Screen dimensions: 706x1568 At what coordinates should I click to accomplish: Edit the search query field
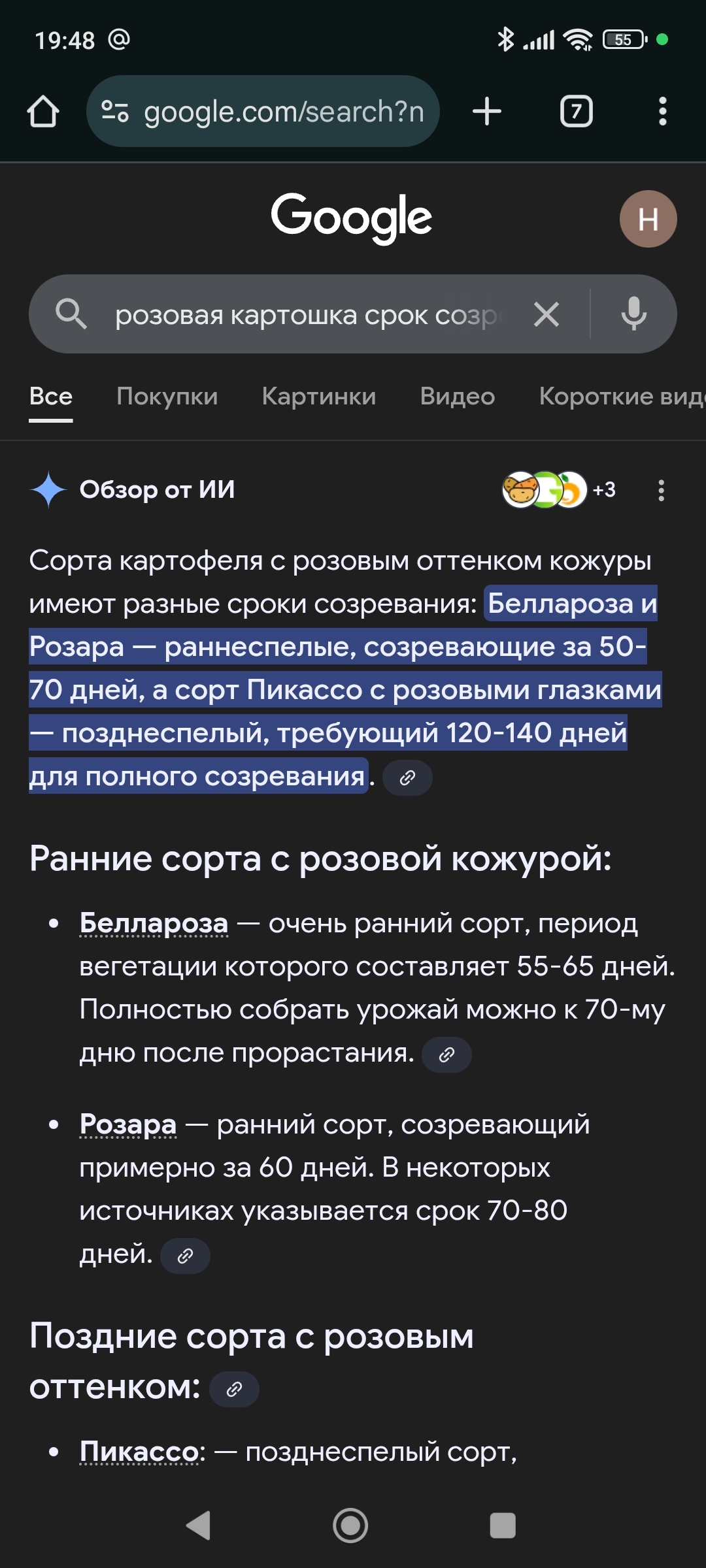tap(307, 315)
